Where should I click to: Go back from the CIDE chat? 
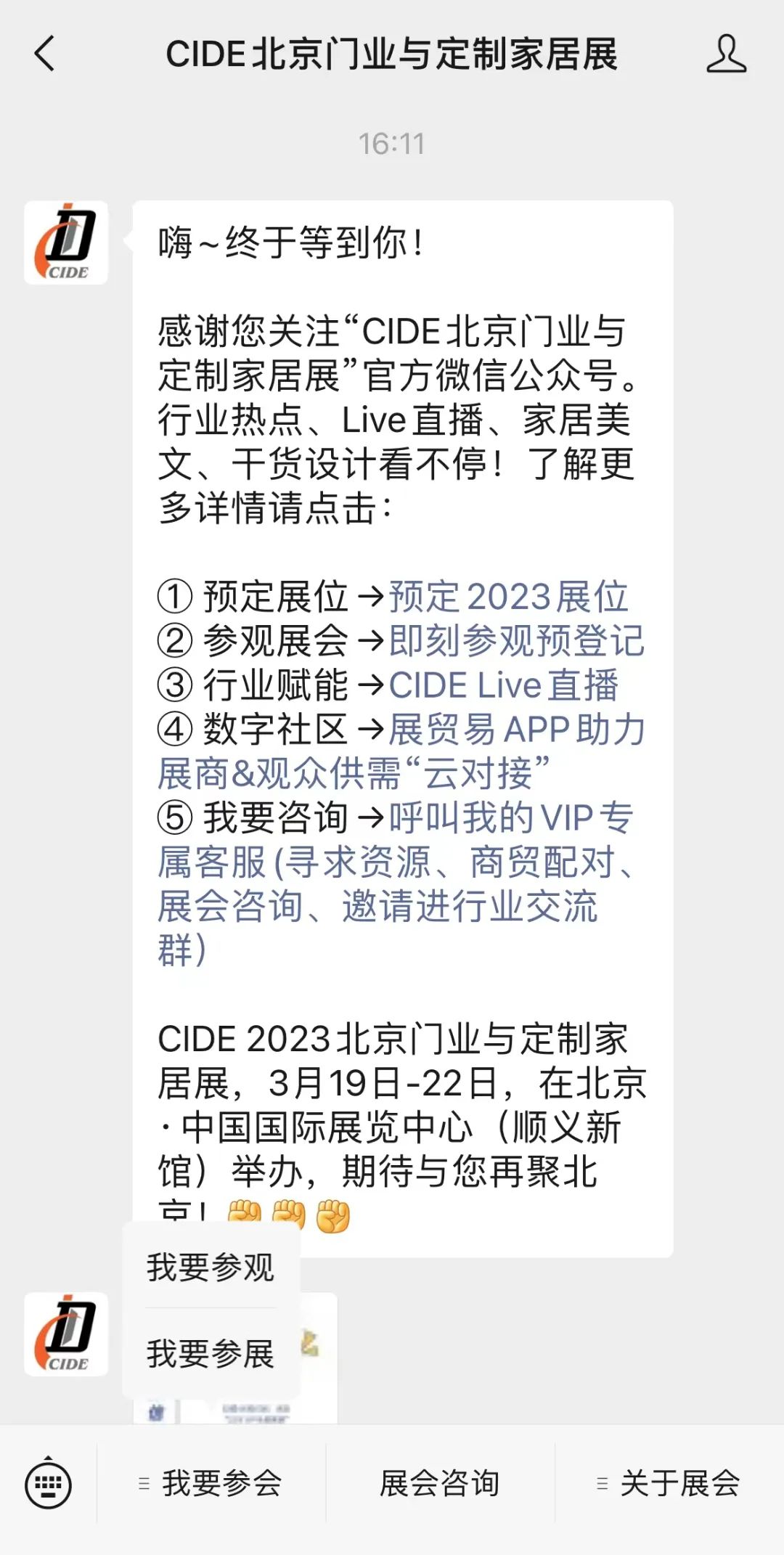pyautogui.click(x=45, y=54)
